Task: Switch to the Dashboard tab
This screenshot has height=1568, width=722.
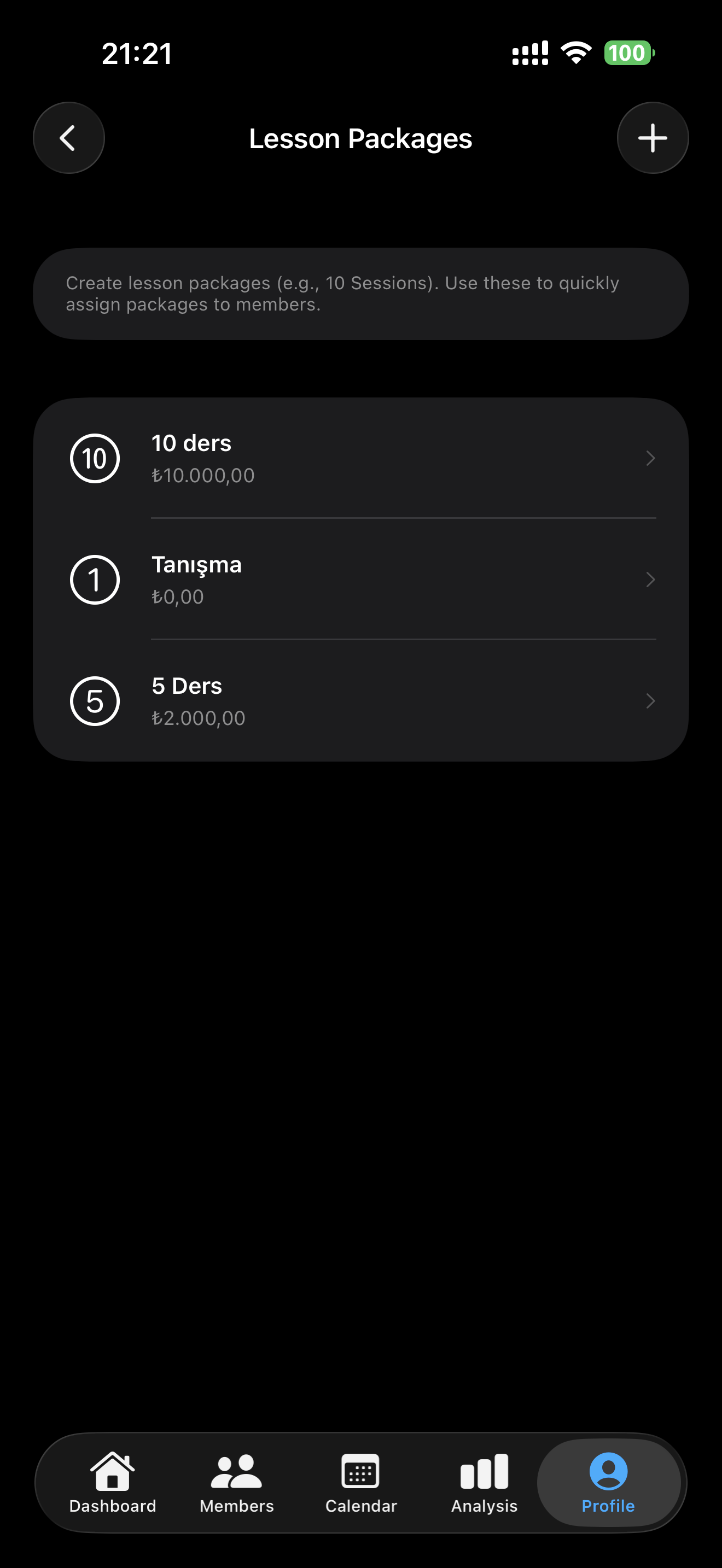Action: click(113, 1483)
